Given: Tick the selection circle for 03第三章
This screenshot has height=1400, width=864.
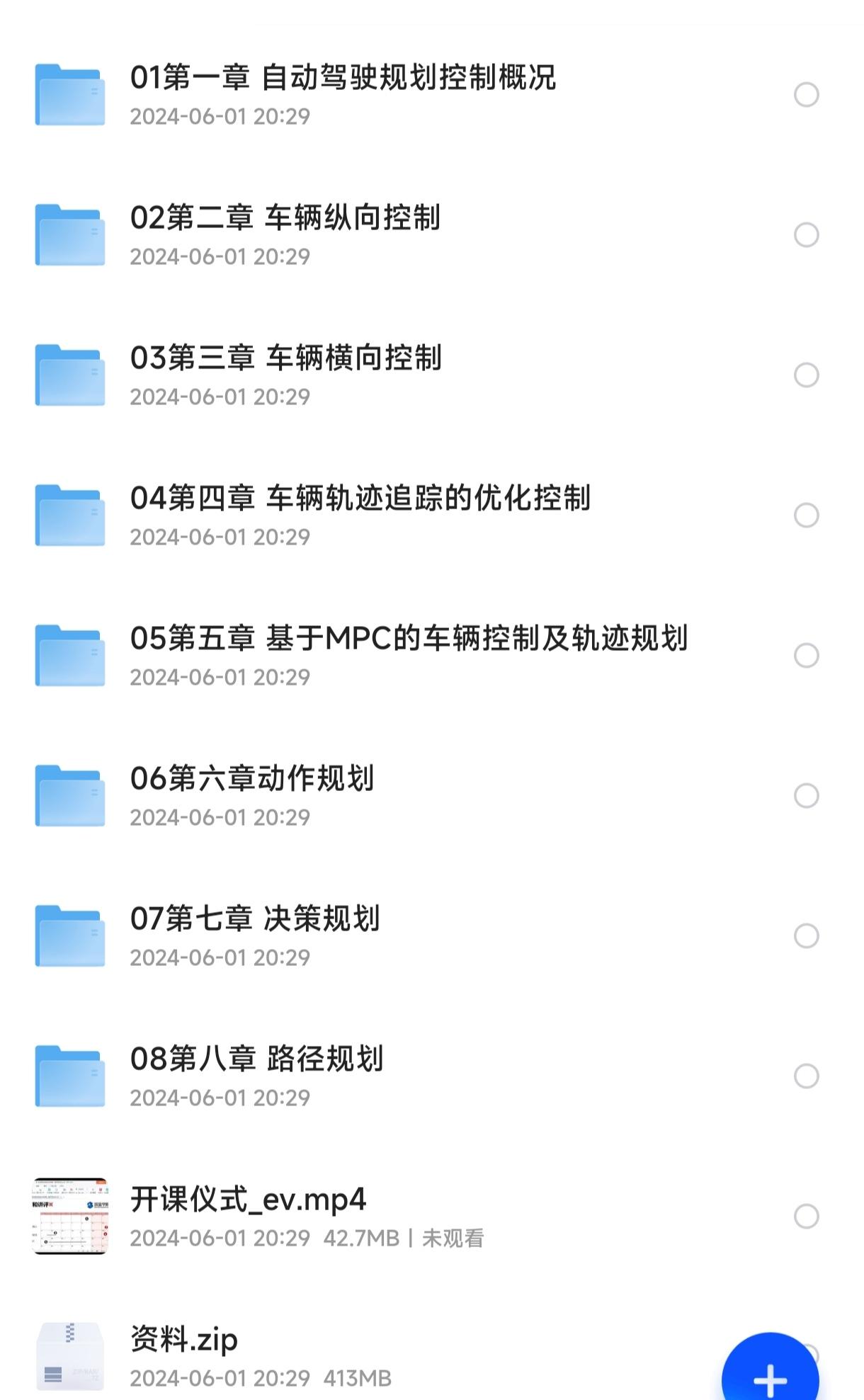Looking at the screenshot, I should [806, 375].
